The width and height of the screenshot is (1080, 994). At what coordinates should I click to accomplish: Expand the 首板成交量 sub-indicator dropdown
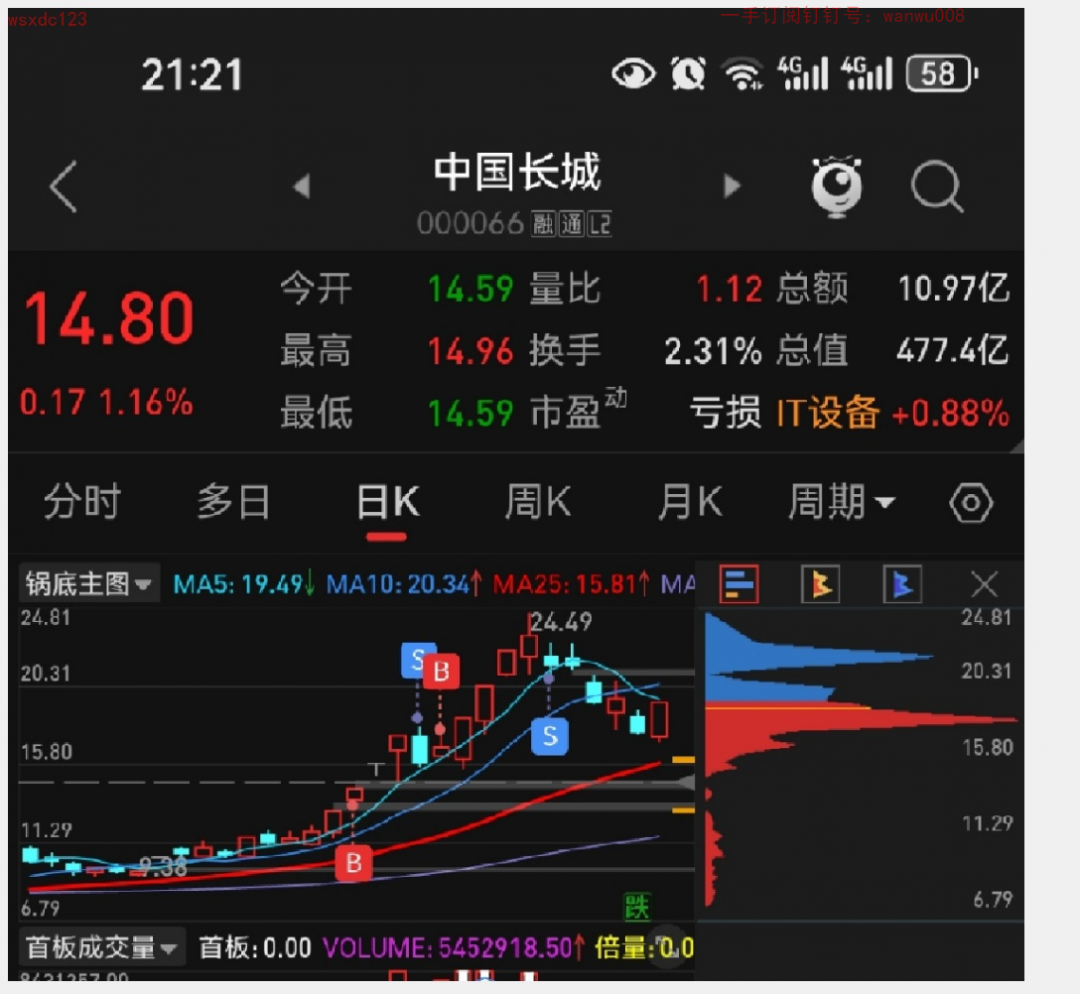(x=103, y=946)
